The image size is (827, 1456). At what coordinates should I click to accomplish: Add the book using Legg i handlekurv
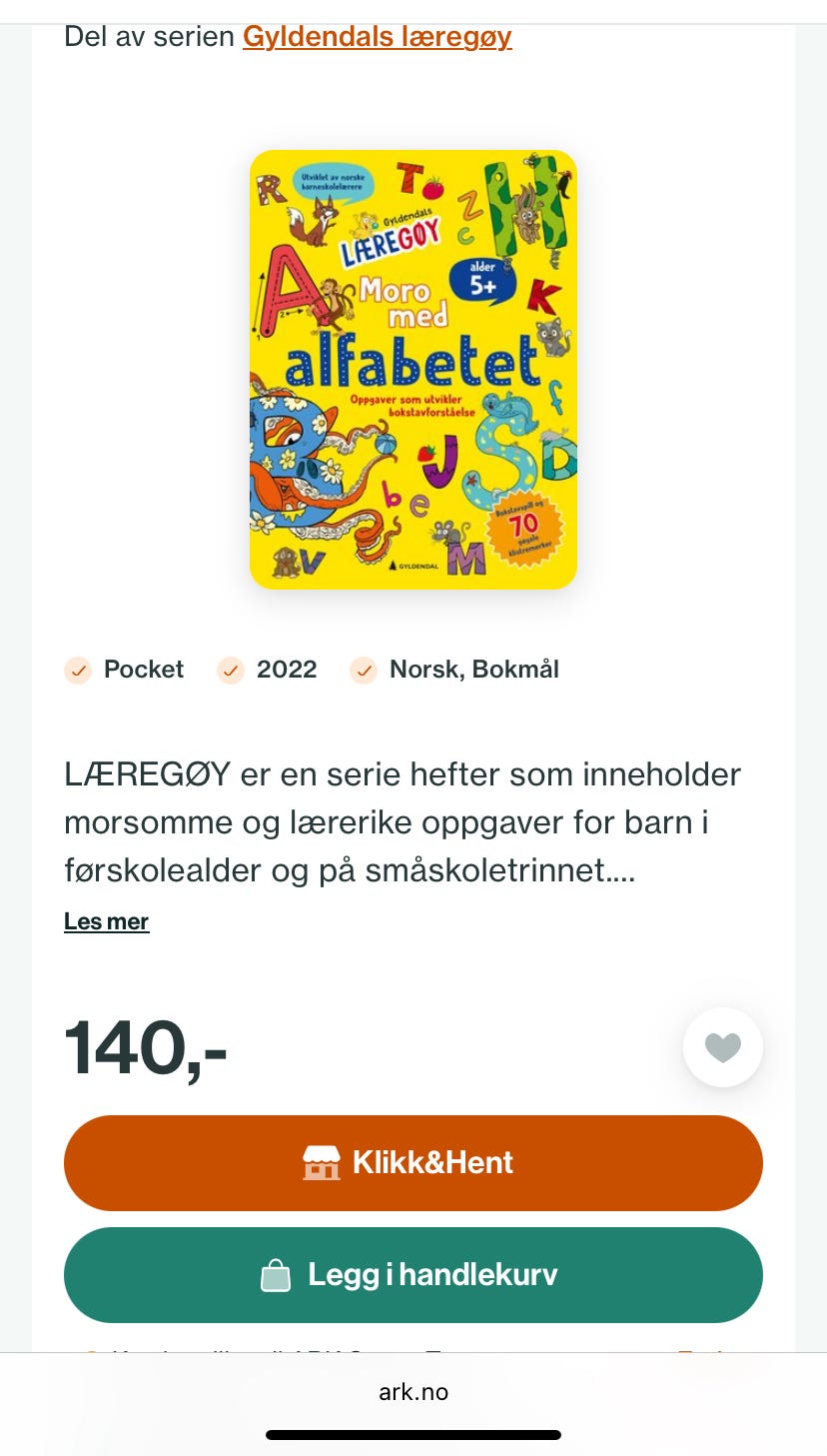[413, 1275]
